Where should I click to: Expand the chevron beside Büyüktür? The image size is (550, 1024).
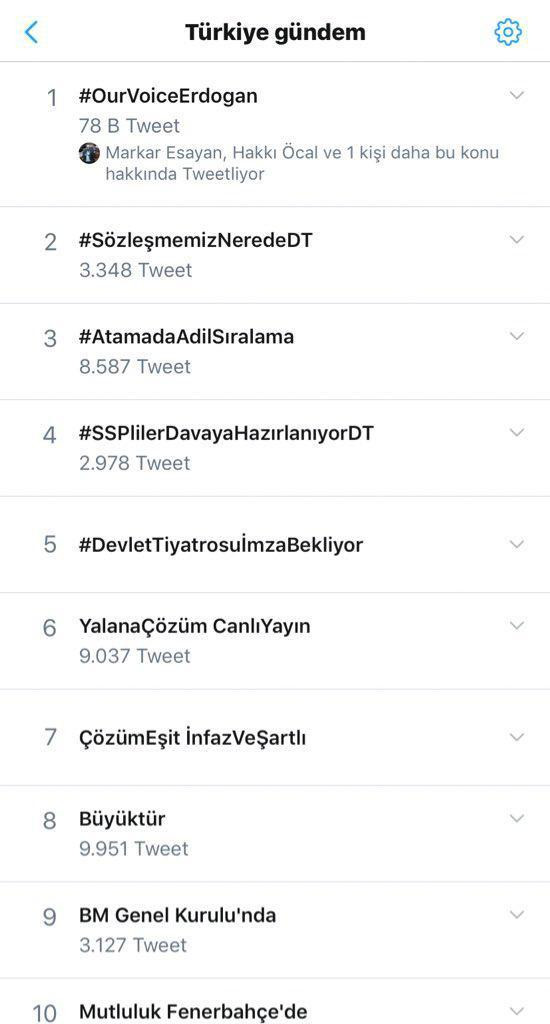pyautogui.click(x=517, y=818)
